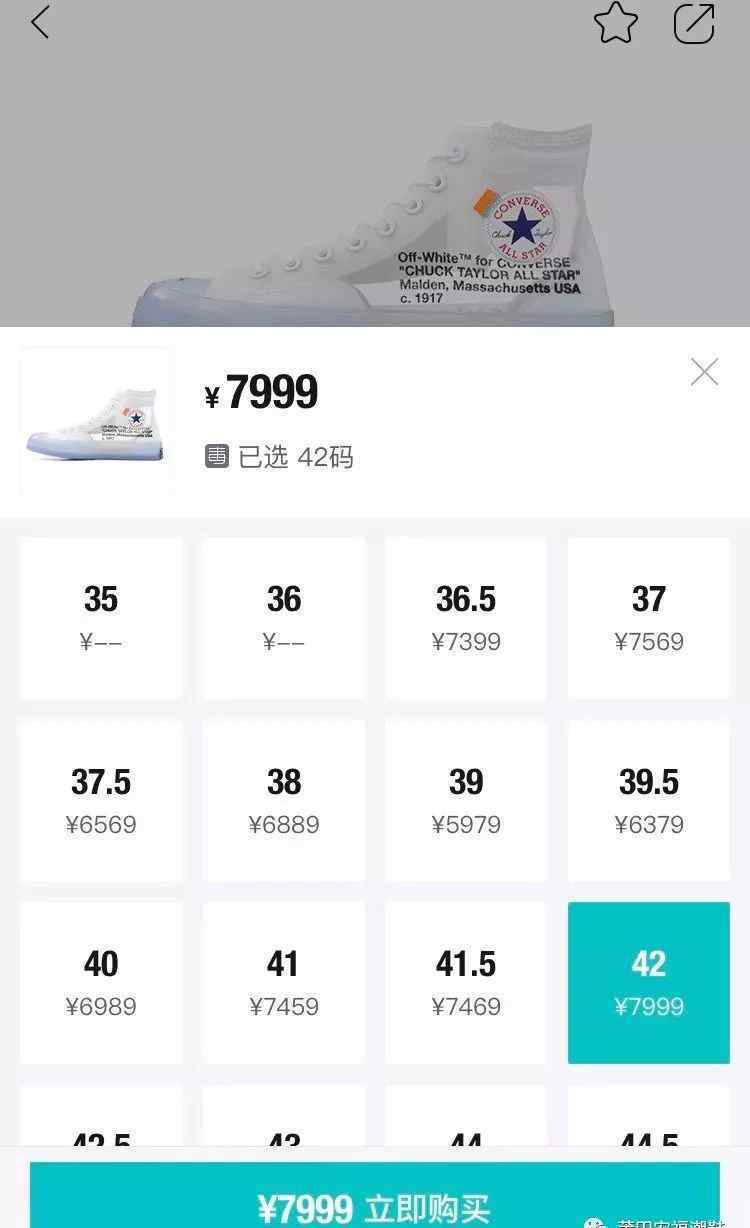Go back using the top-left arrow
This screenshot has height=1228, width=750.
[x=40, y=22]
